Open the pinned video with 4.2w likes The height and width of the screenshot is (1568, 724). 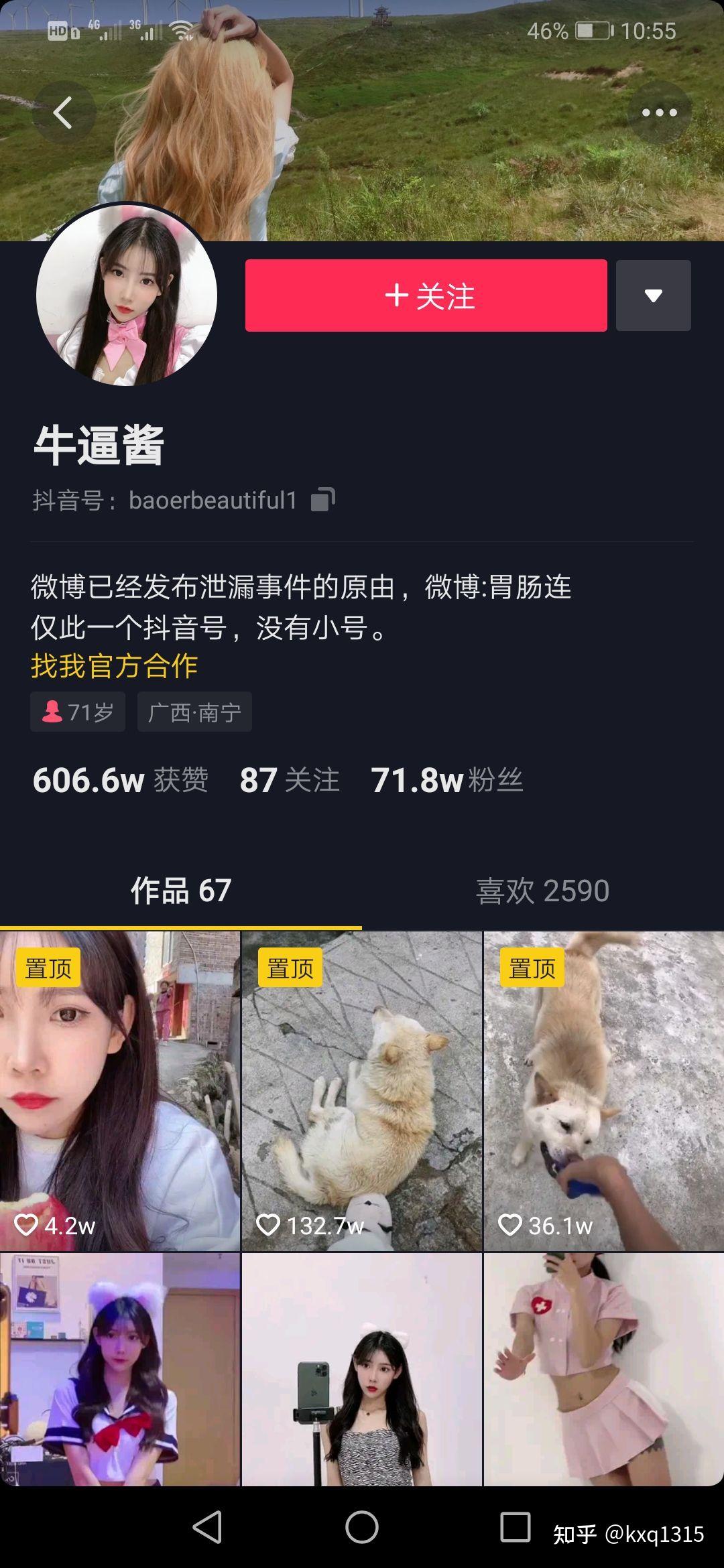tap(119, 1091)
